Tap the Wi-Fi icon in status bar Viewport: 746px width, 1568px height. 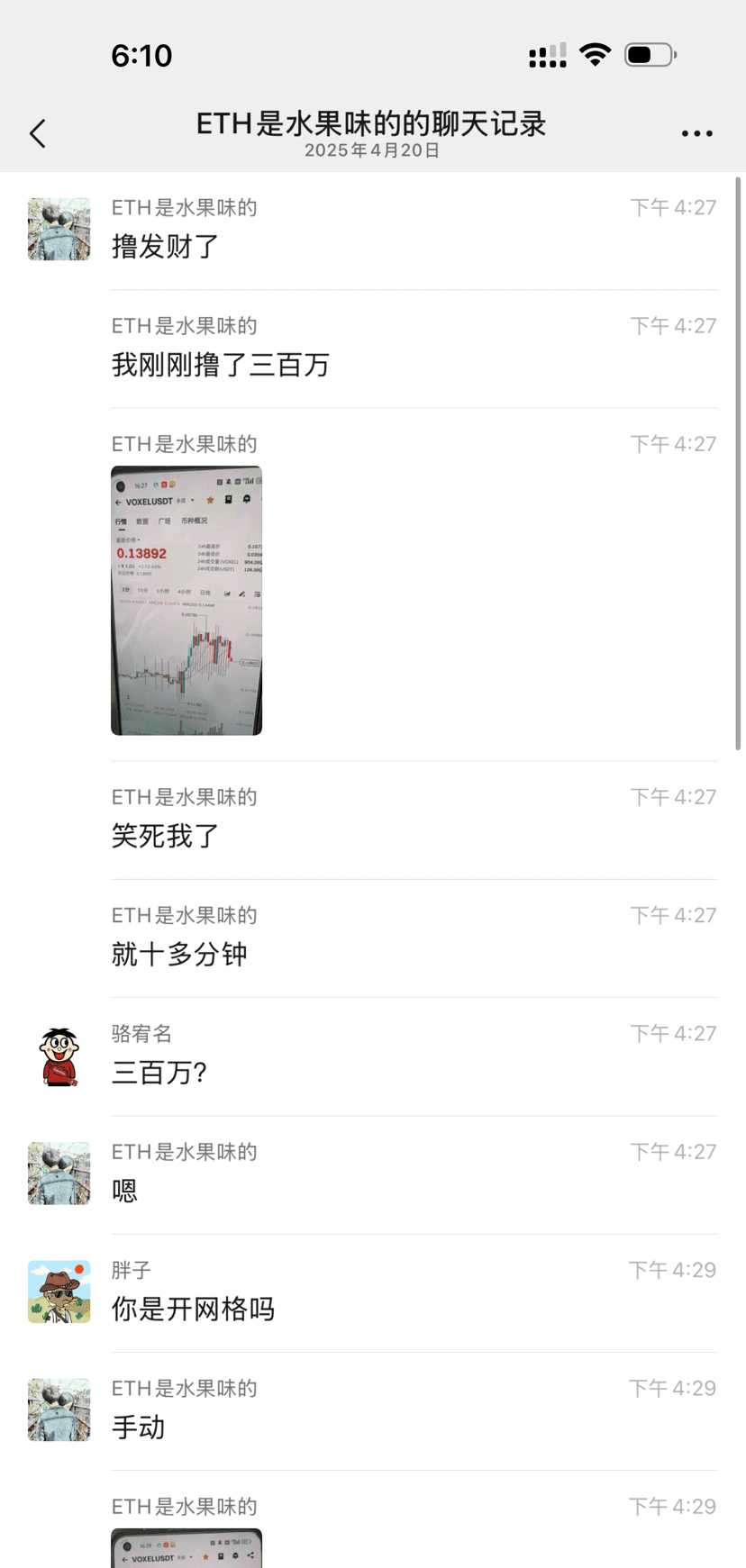[594, 54]
